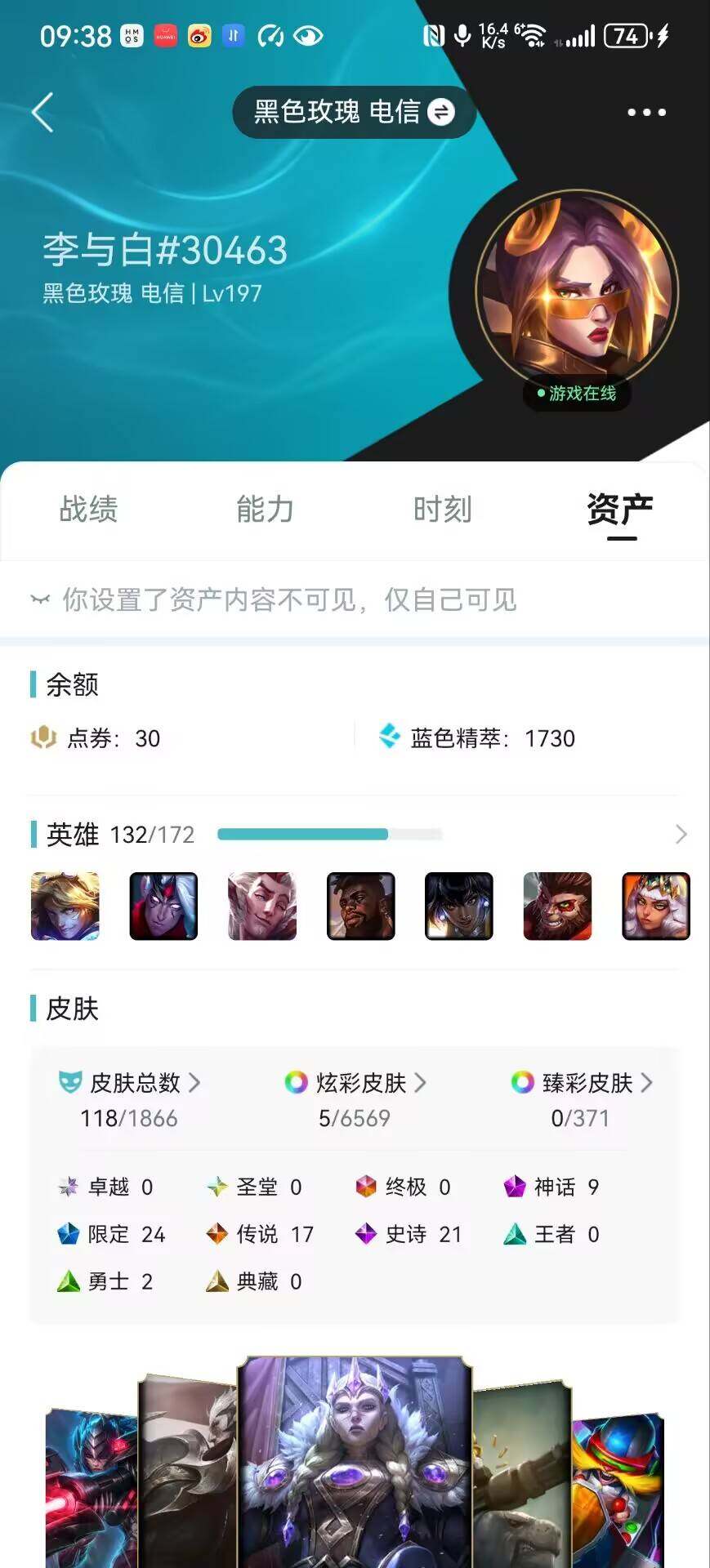The image size is (710, 1568).
Task: Select the 资产 tab
Action: (620, 509)
